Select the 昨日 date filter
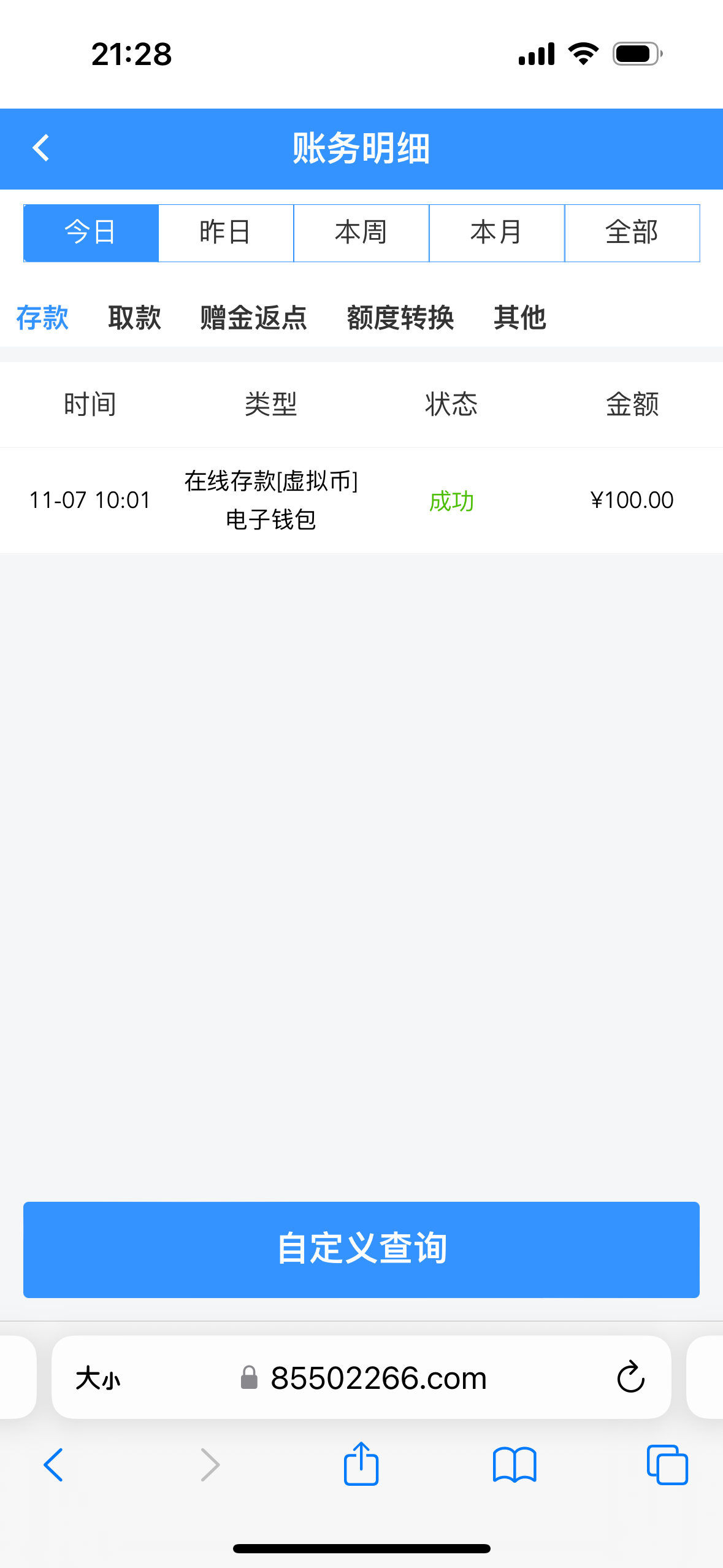Screen dimensions: 723x1568 225,233
